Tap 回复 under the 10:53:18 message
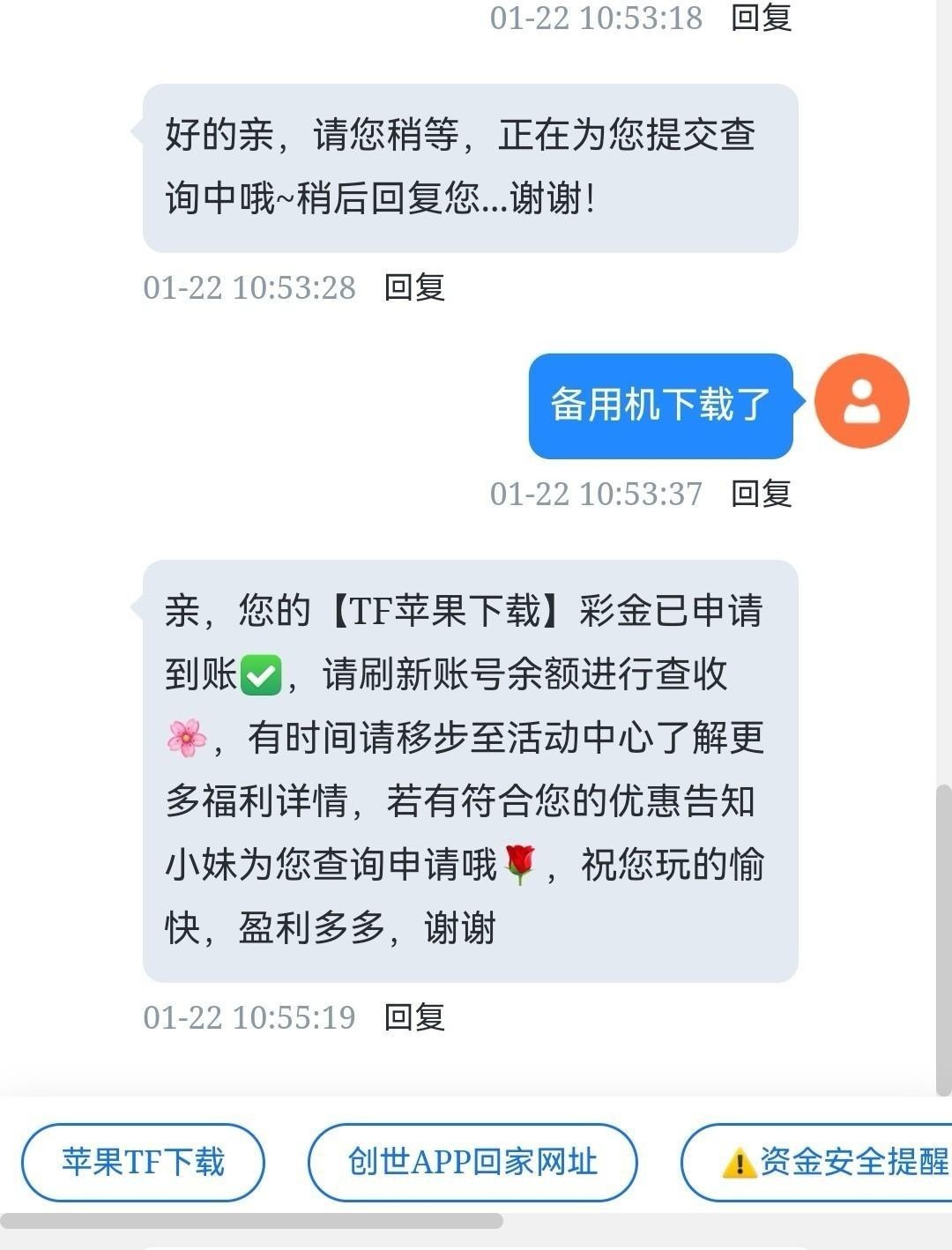The height and width of the screenshot is (1250, 952). point(761,18)
